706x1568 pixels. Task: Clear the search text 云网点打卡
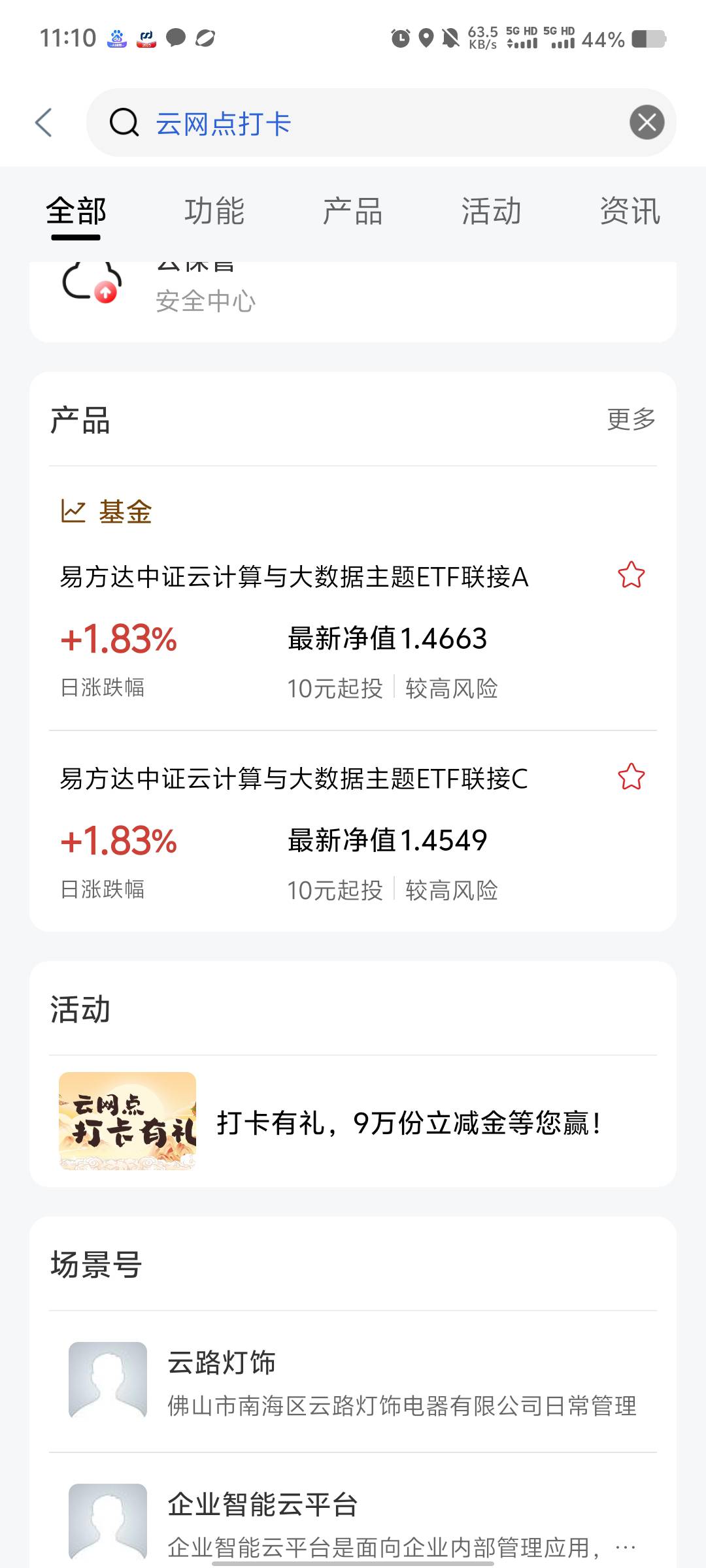(647, 123)
